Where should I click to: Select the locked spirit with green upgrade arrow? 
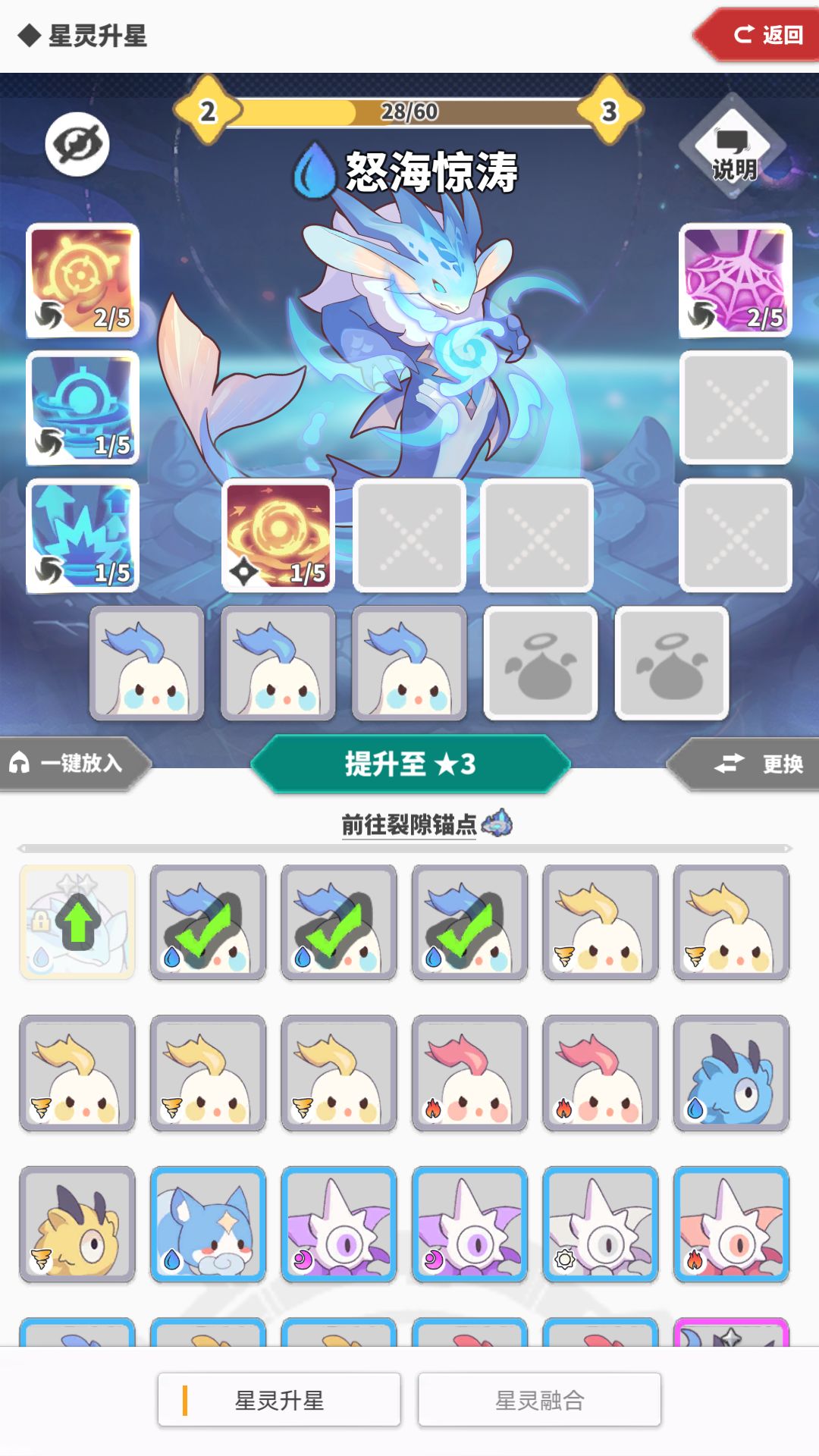click(x=77, y=922)
